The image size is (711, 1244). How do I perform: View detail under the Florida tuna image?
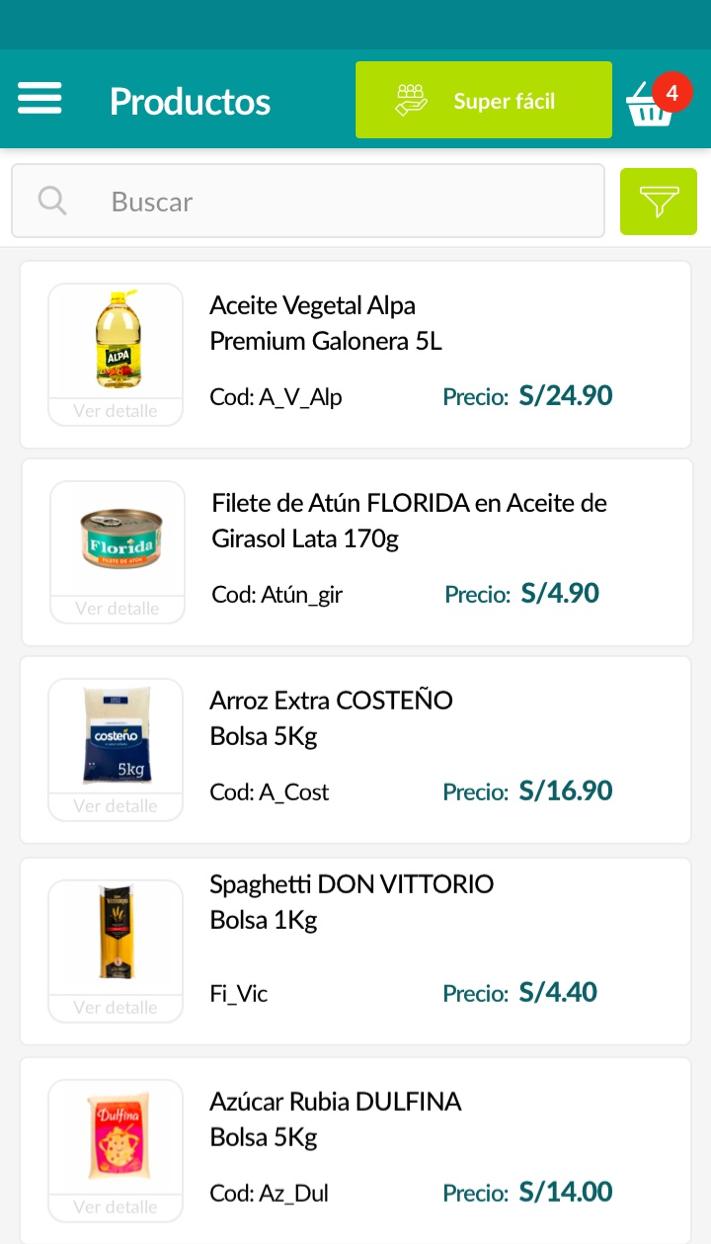(x=117, y=608)
